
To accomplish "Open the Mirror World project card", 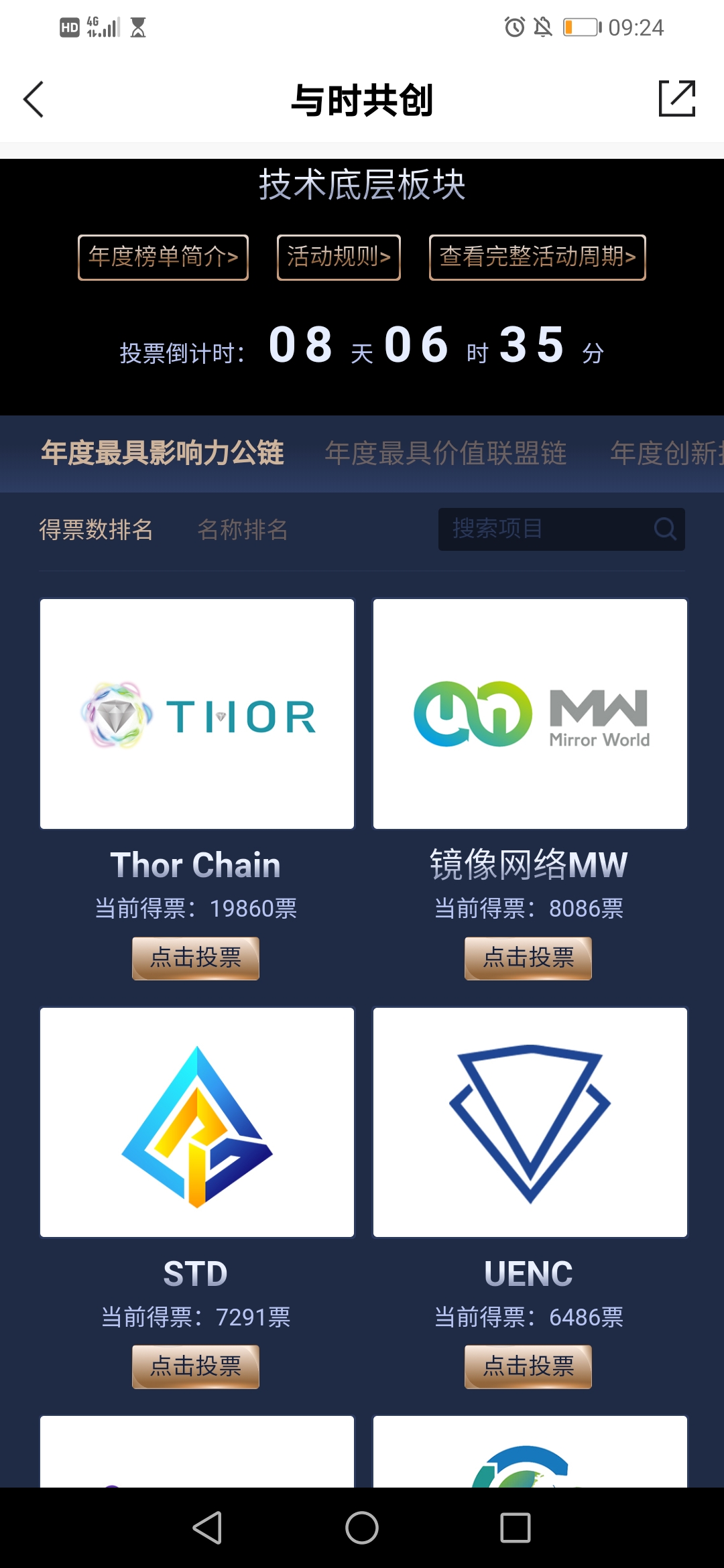I will 530,714.
